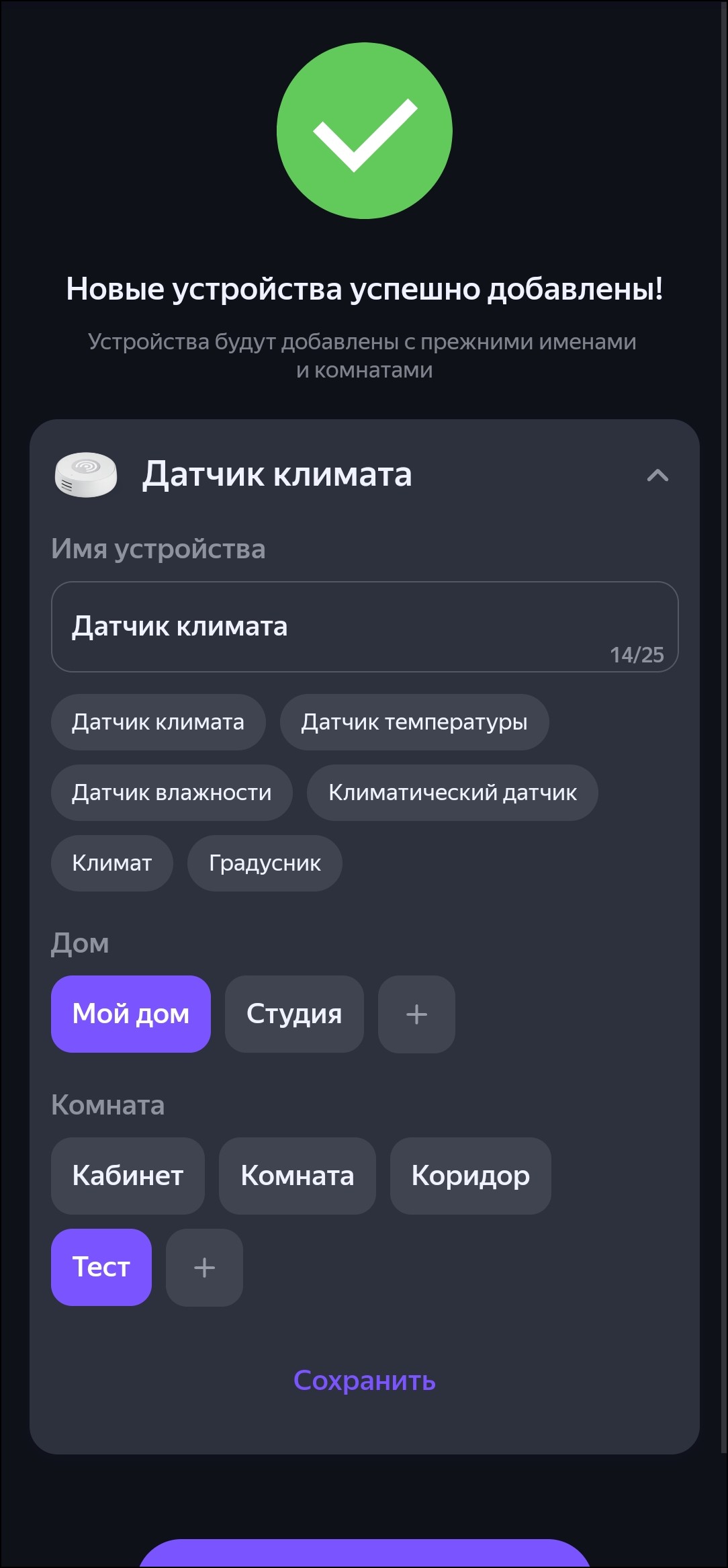The image size is (728, 1568).
Task: Select the Датчик влажности suggestion
Action: (171, 793)
